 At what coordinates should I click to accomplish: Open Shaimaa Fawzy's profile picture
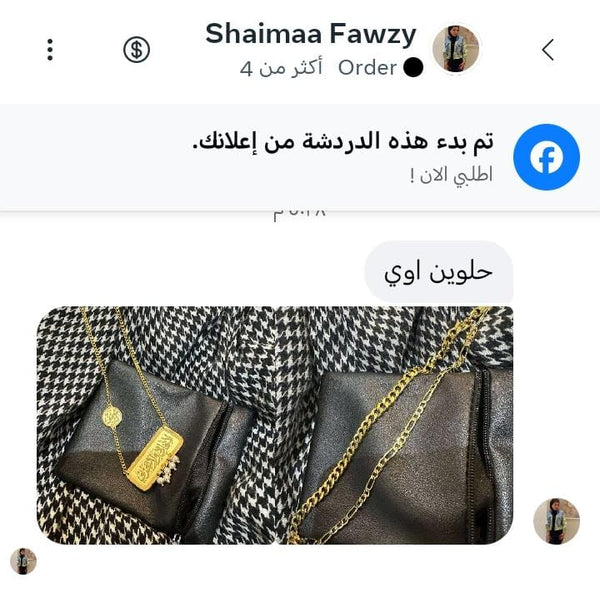[x=456, y=49]
